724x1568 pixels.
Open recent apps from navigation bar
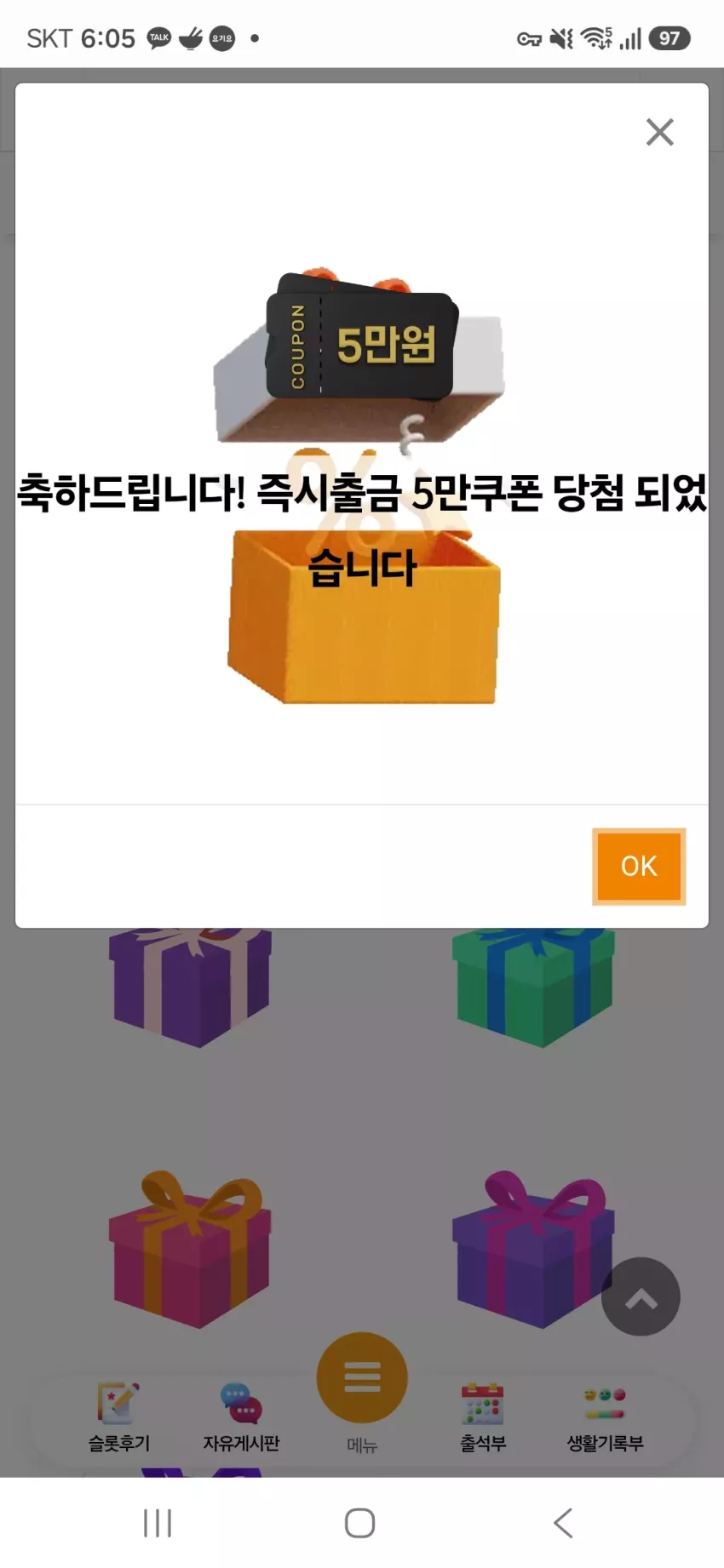158,1523
